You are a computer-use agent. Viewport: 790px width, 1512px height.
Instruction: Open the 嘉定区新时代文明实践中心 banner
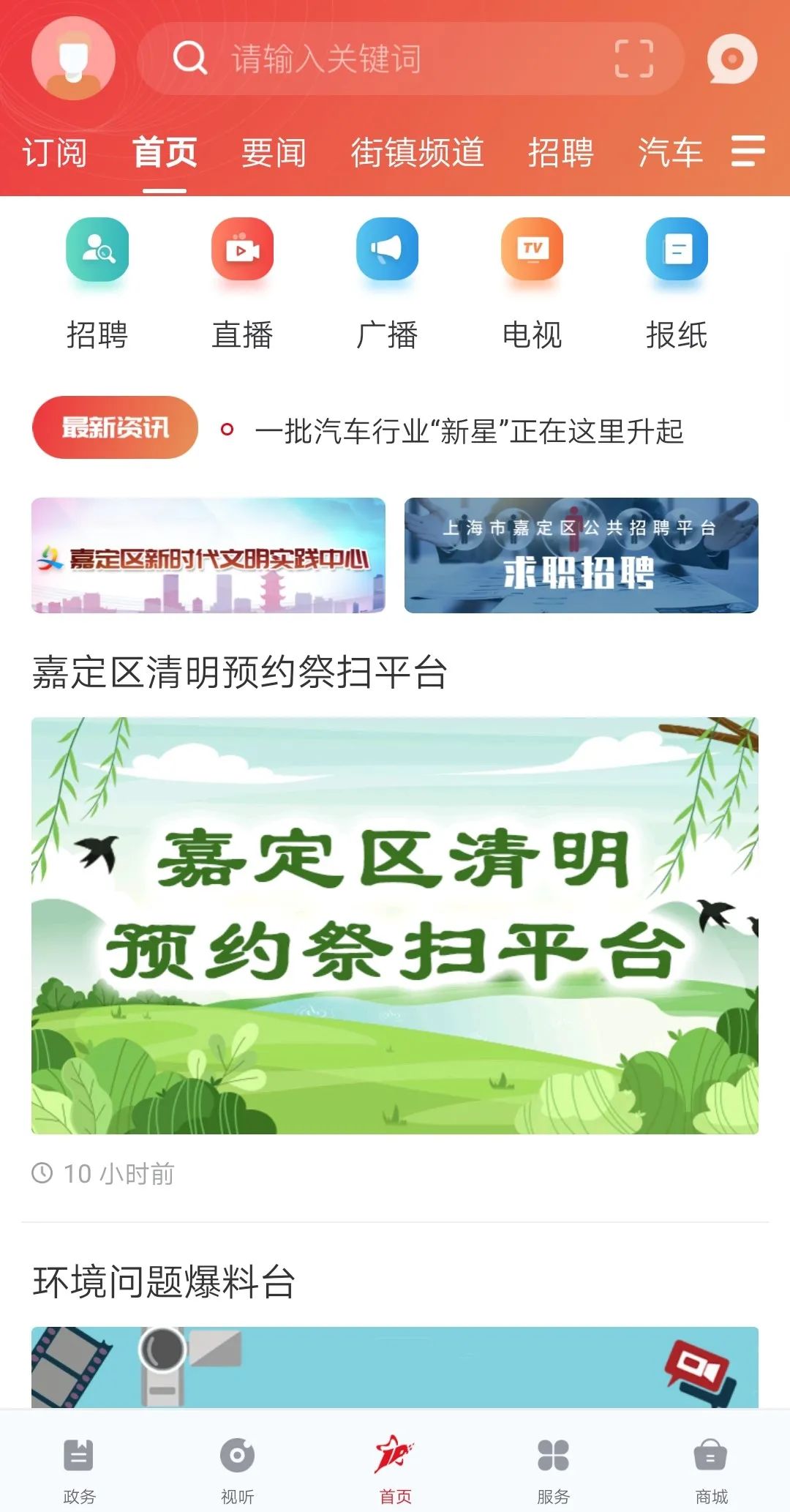208,555
